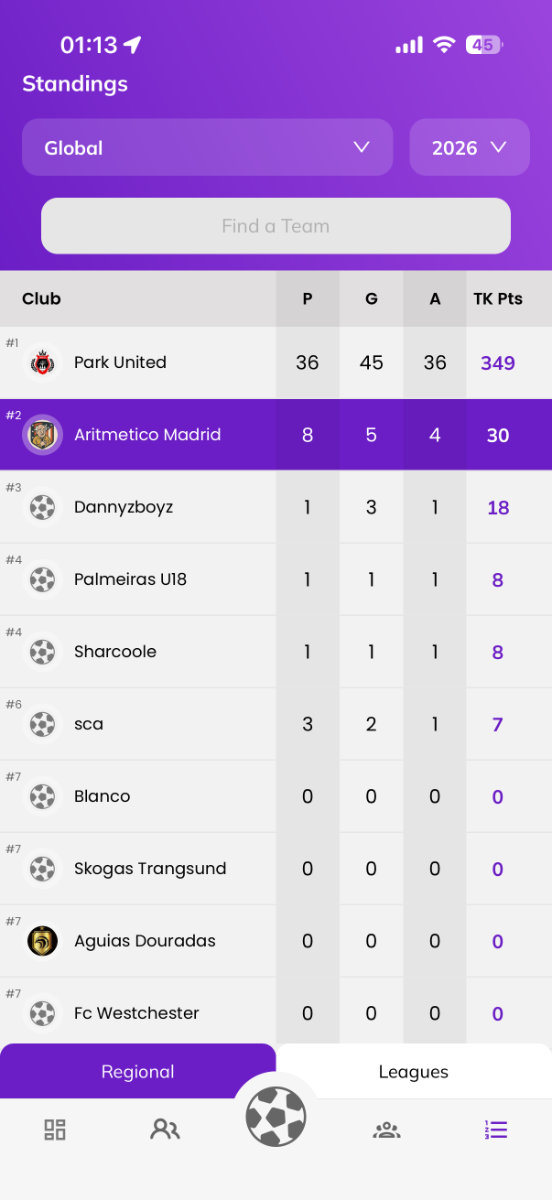Viewport: 552px width, 1200px height.
Task: Open the Blanco team row
Action: (x=276, y=796)
